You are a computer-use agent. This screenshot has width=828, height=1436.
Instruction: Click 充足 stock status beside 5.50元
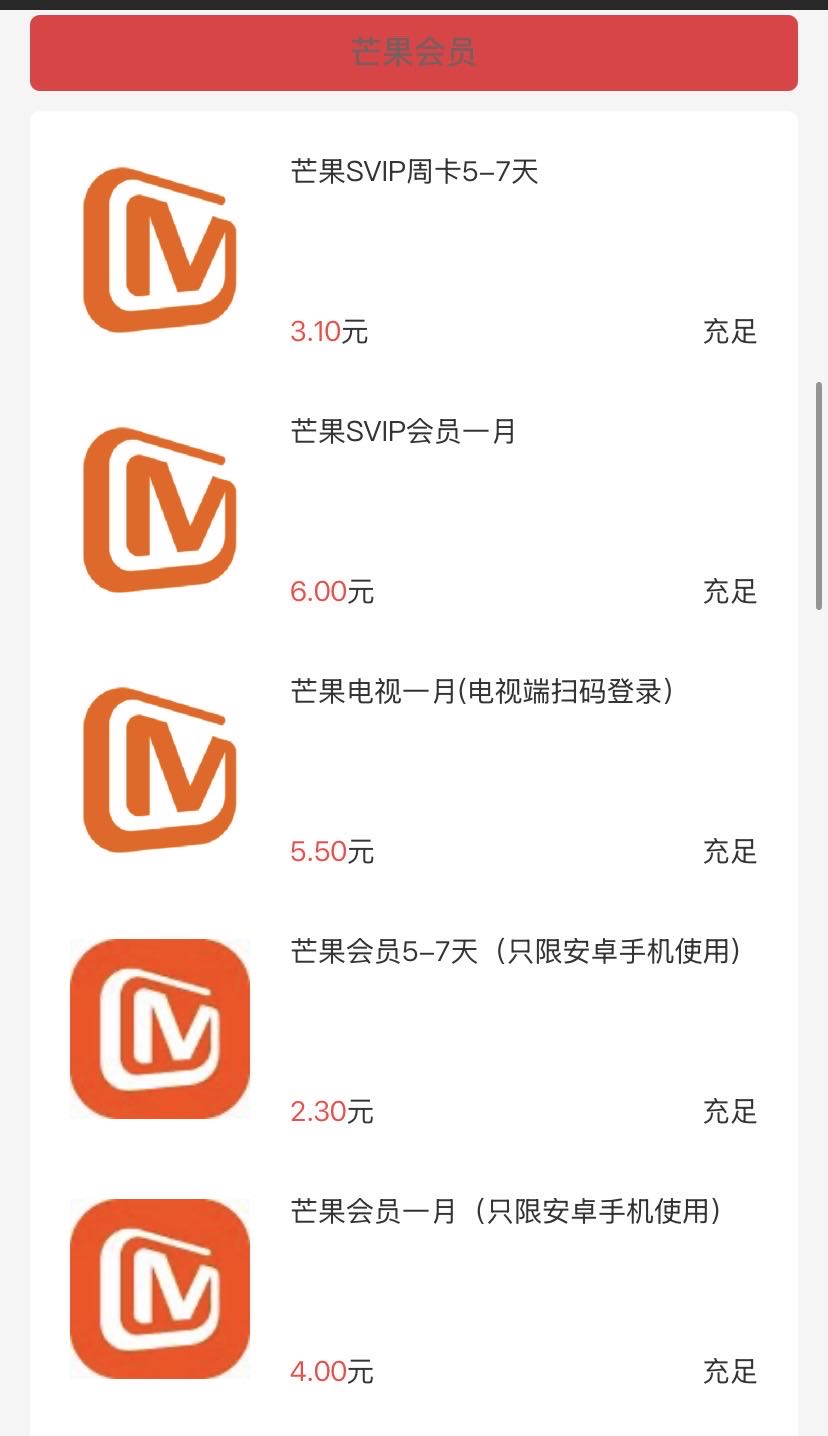coord(731,852)
